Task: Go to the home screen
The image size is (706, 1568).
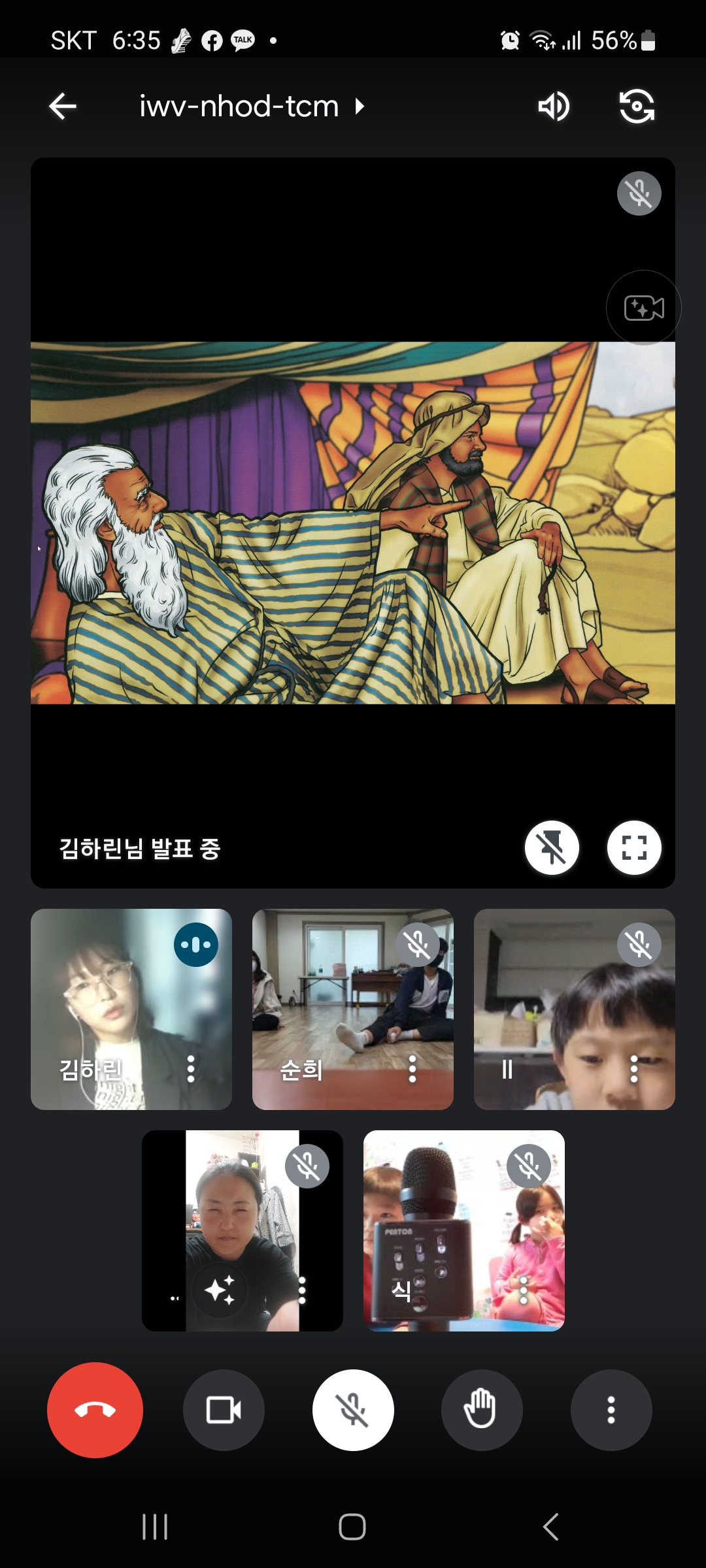Action: pyautogui.click(x=352, y=1527)
